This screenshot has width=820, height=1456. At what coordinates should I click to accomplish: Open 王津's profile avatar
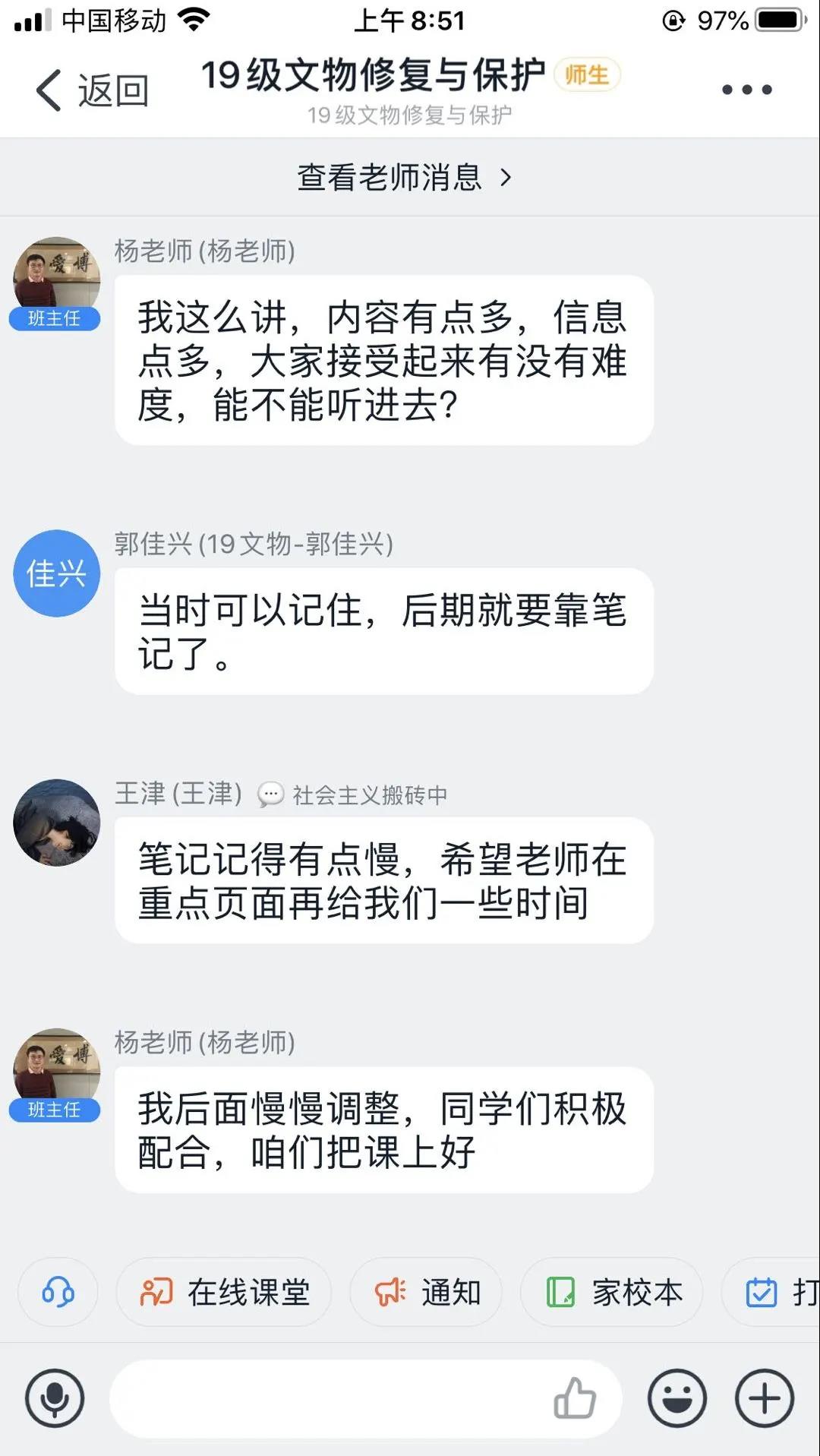coord(57,823)
